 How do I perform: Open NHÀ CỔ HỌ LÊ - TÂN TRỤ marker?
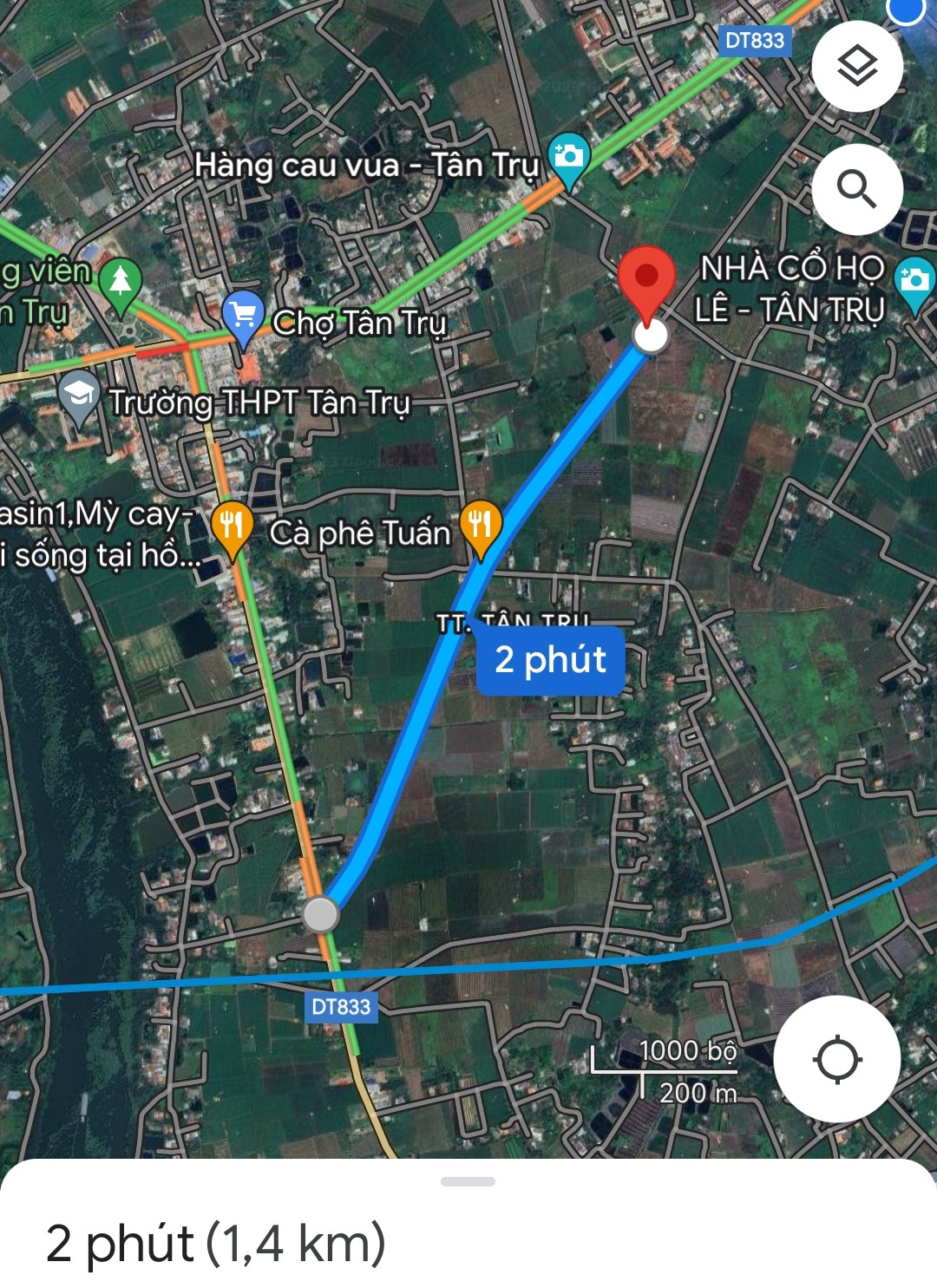coord(915,284)
